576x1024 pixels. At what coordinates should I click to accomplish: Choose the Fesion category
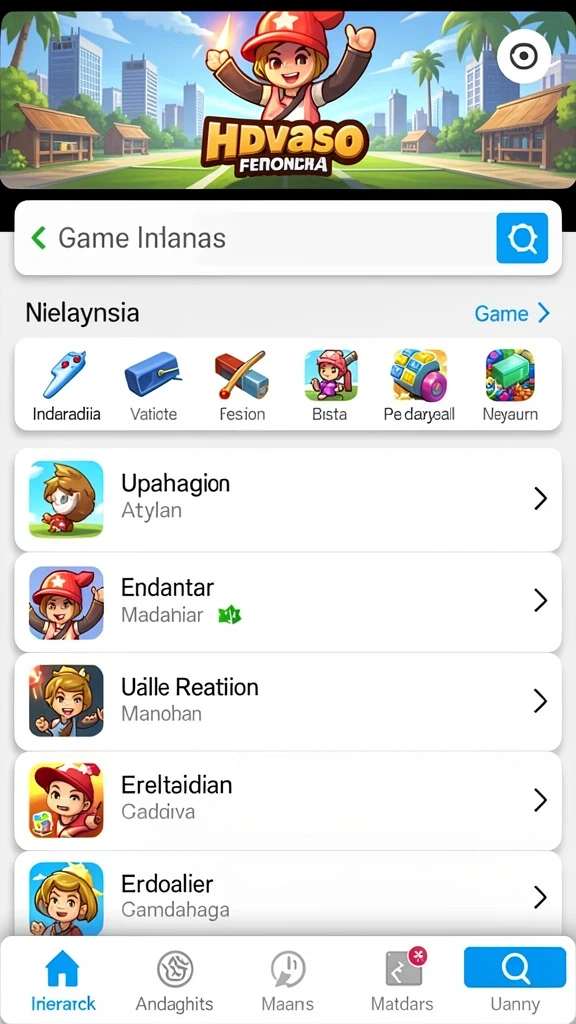pyautogui.click(x=242, y=386)
